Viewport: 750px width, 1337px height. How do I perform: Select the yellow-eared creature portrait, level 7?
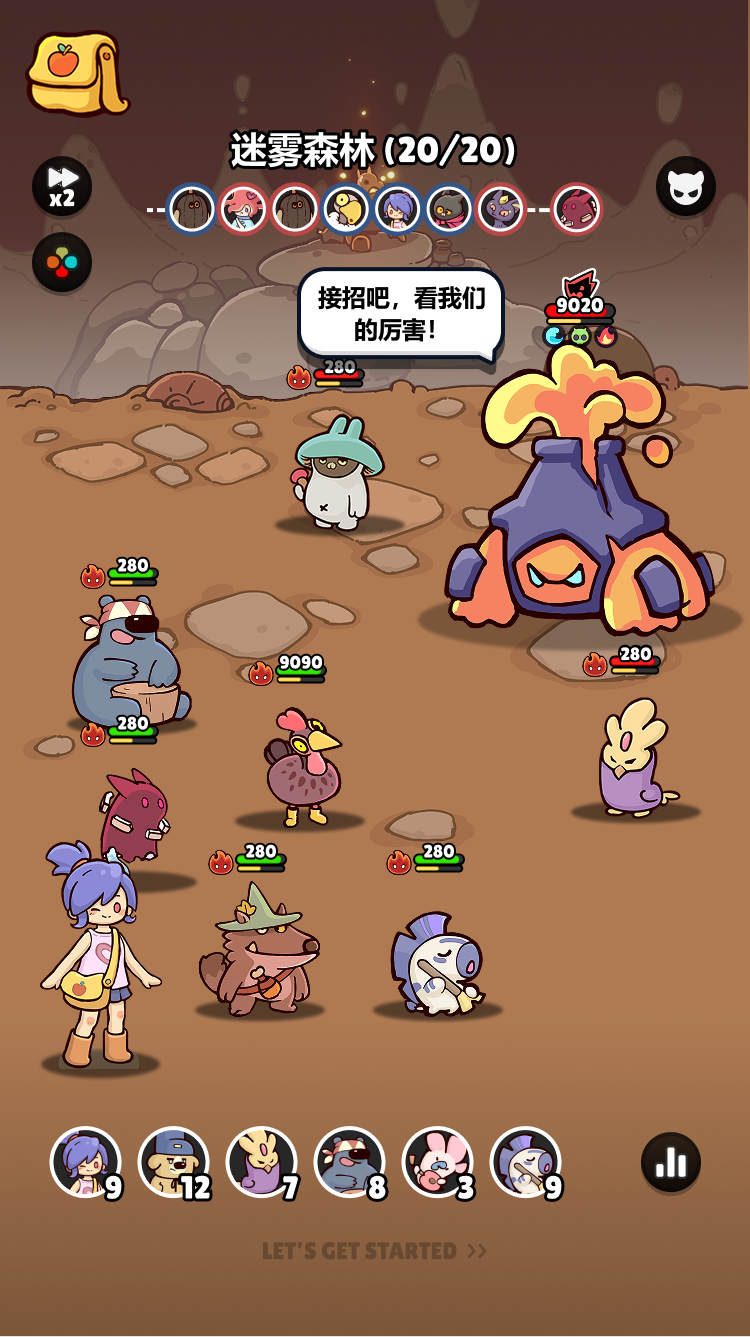(x=262, y=1162)
